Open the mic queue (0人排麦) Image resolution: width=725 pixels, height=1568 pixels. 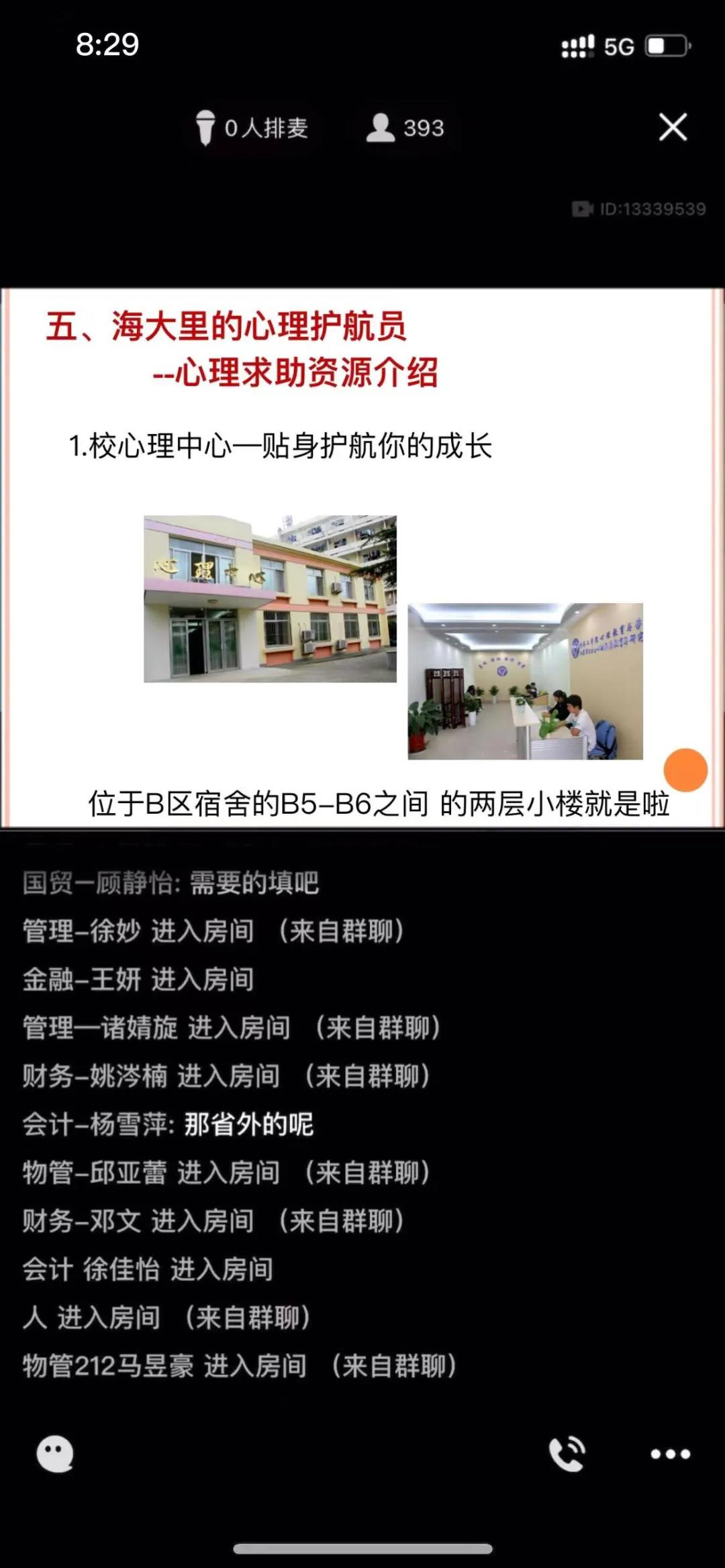point(252,127)
